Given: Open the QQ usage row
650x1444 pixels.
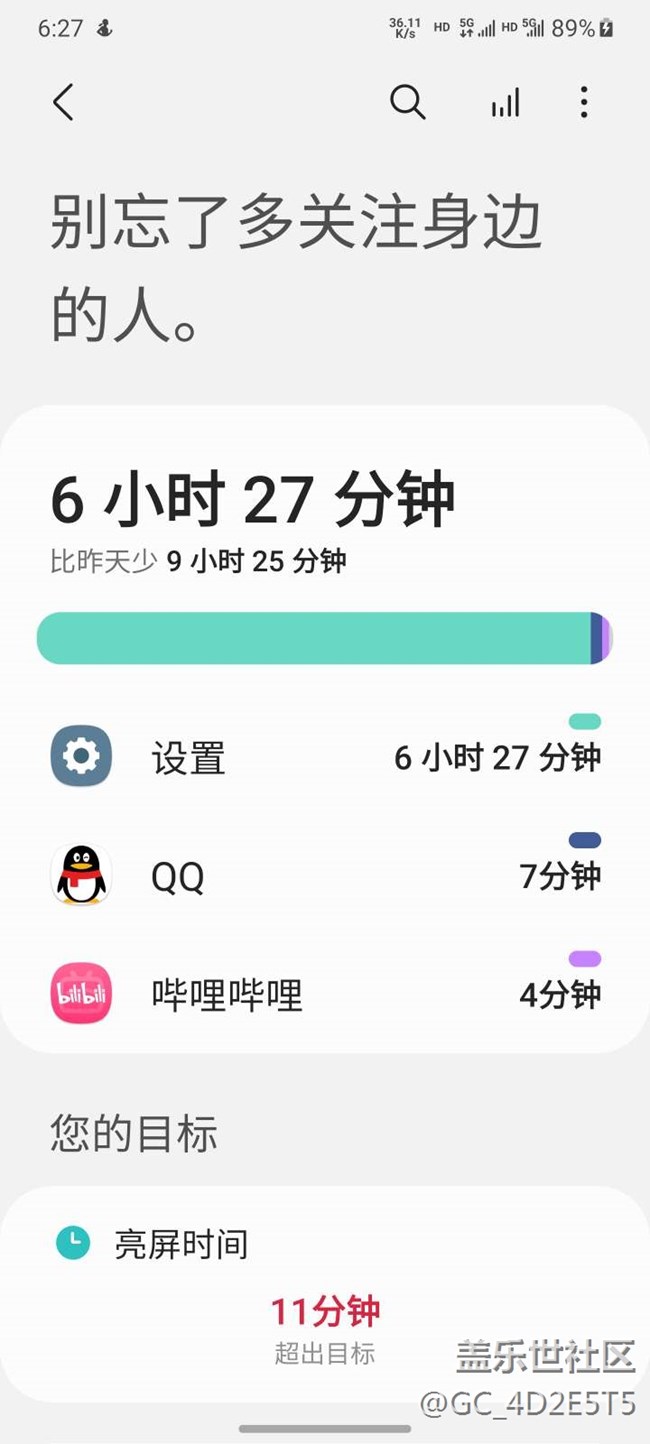Looking at the screenshot, I should click(x=325, y=875).
